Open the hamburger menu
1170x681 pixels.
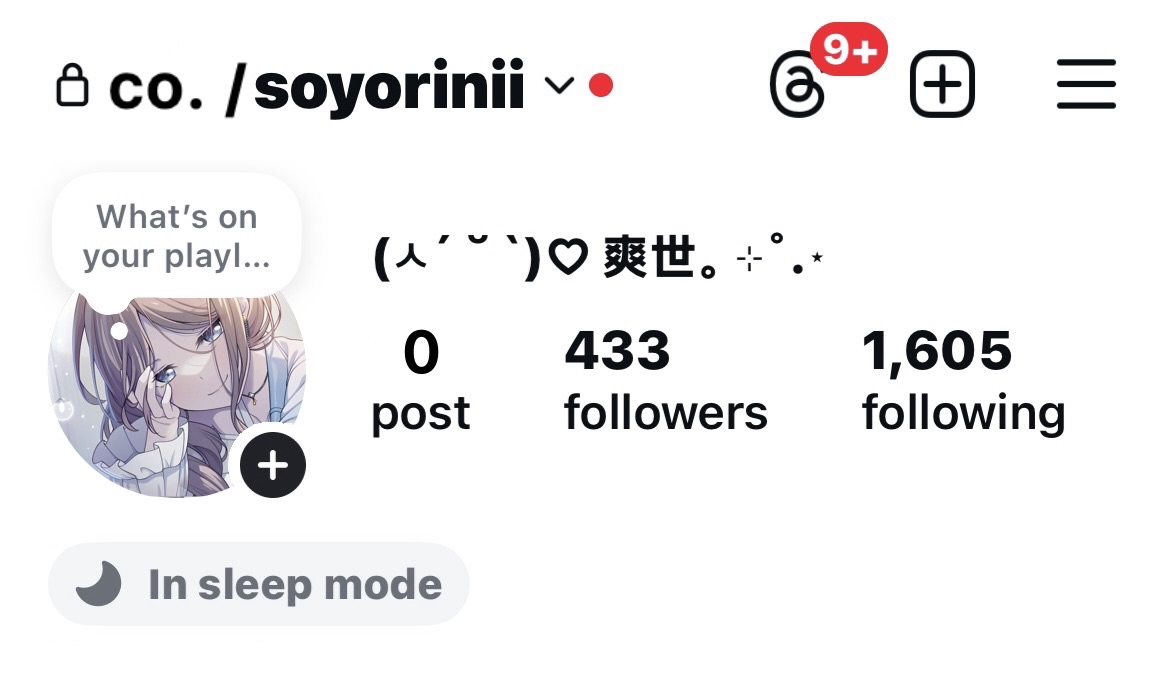[x=1085, y=84]
